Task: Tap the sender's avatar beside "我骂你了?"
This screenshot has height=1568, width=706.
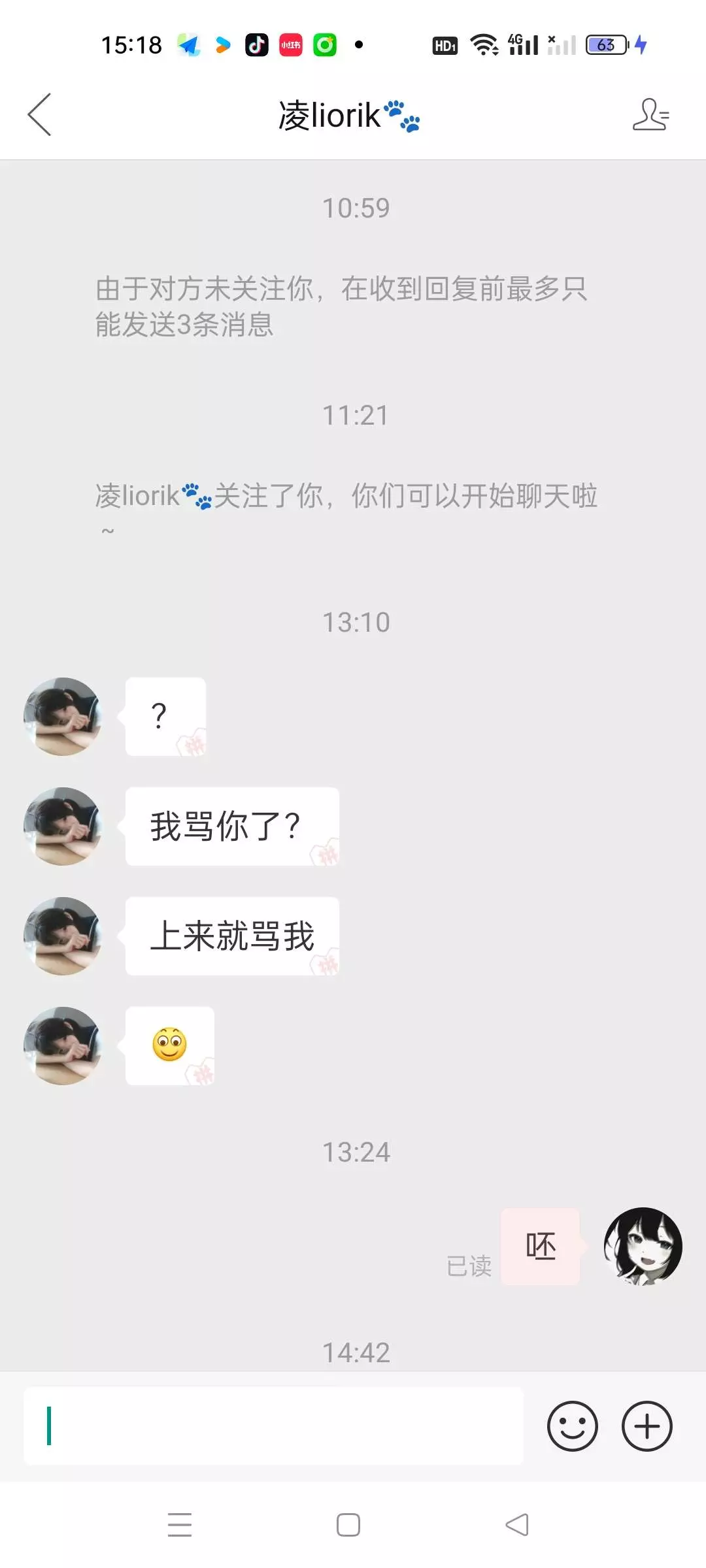Action: click(x=63, y=826)
